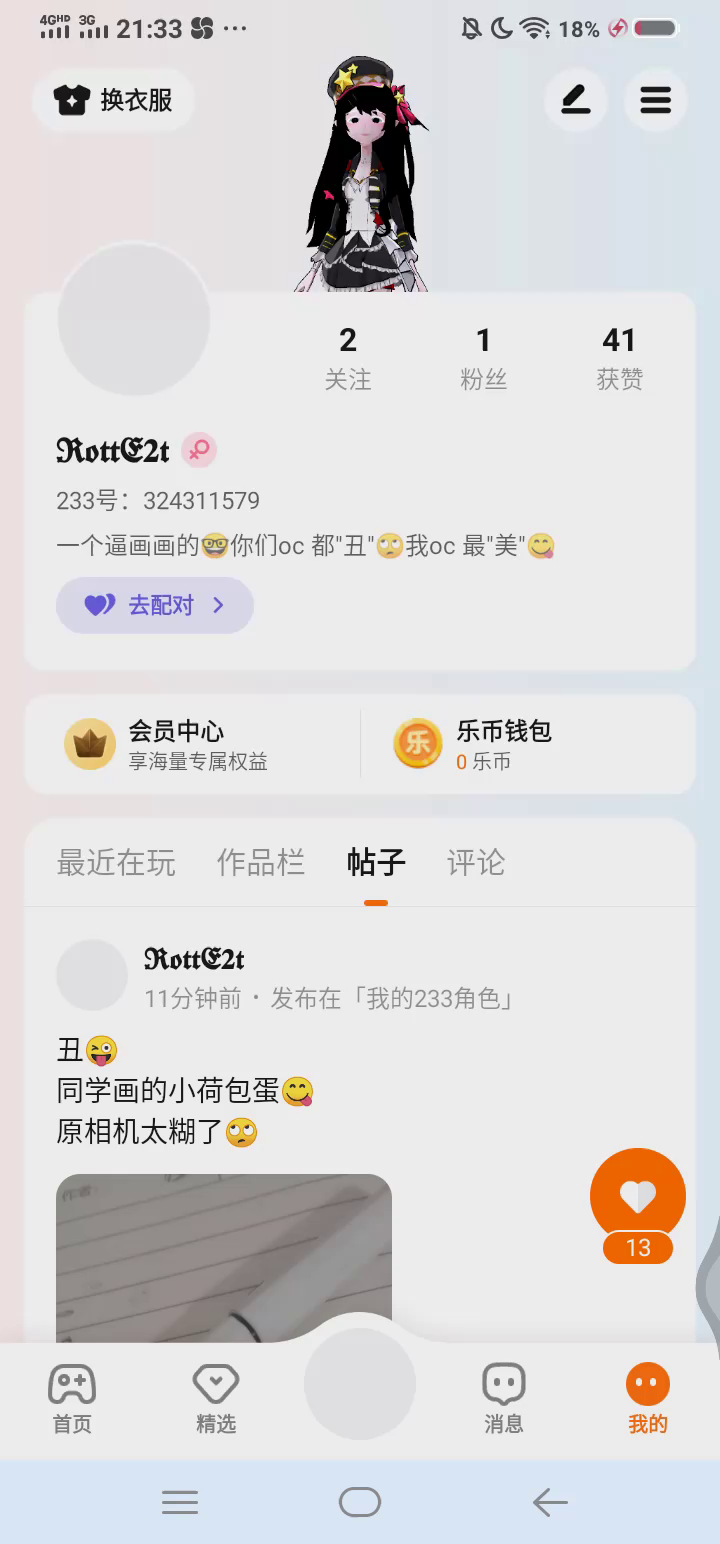View the 粉丝 followers list
The image size is (720, 1544).
(x=484, y=358)
